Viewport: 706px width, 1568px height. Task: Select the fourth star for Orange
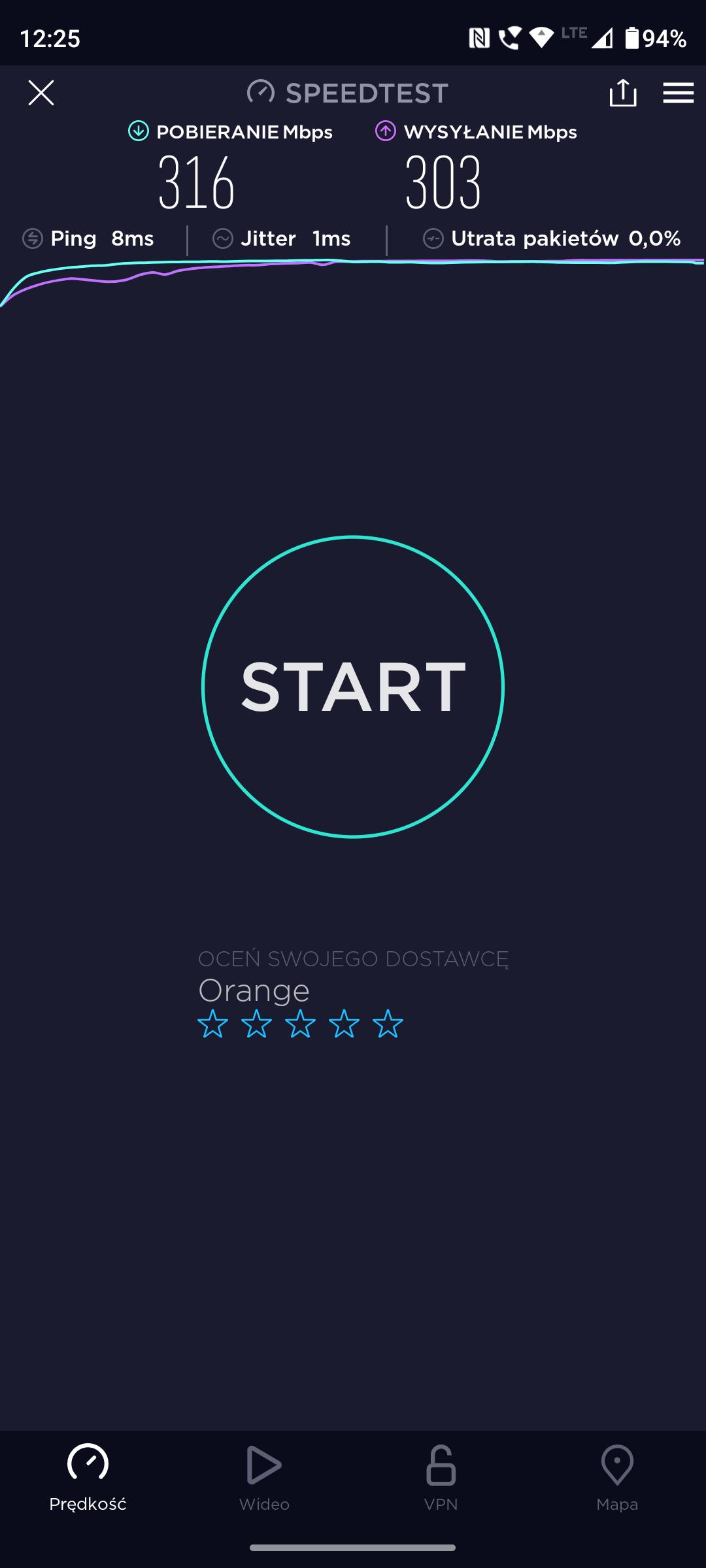(345, 1024)
